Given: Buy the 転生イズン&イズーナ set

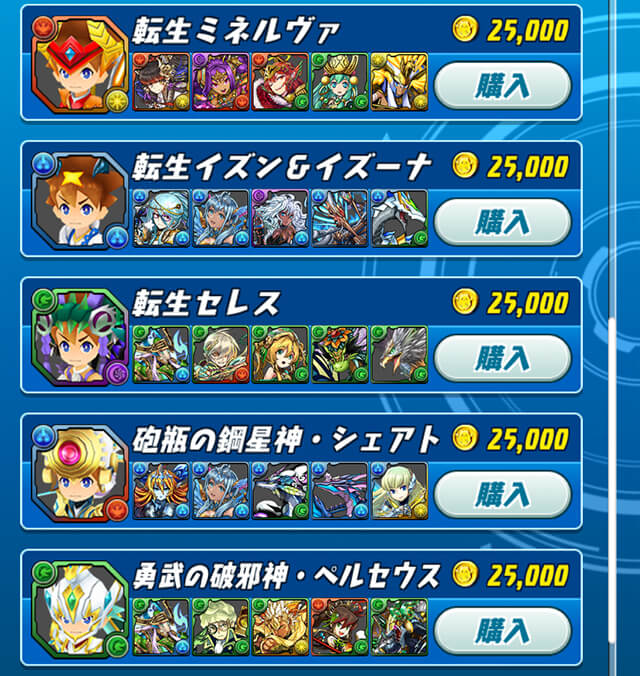Looking at the screenshot, I should 503,221.
